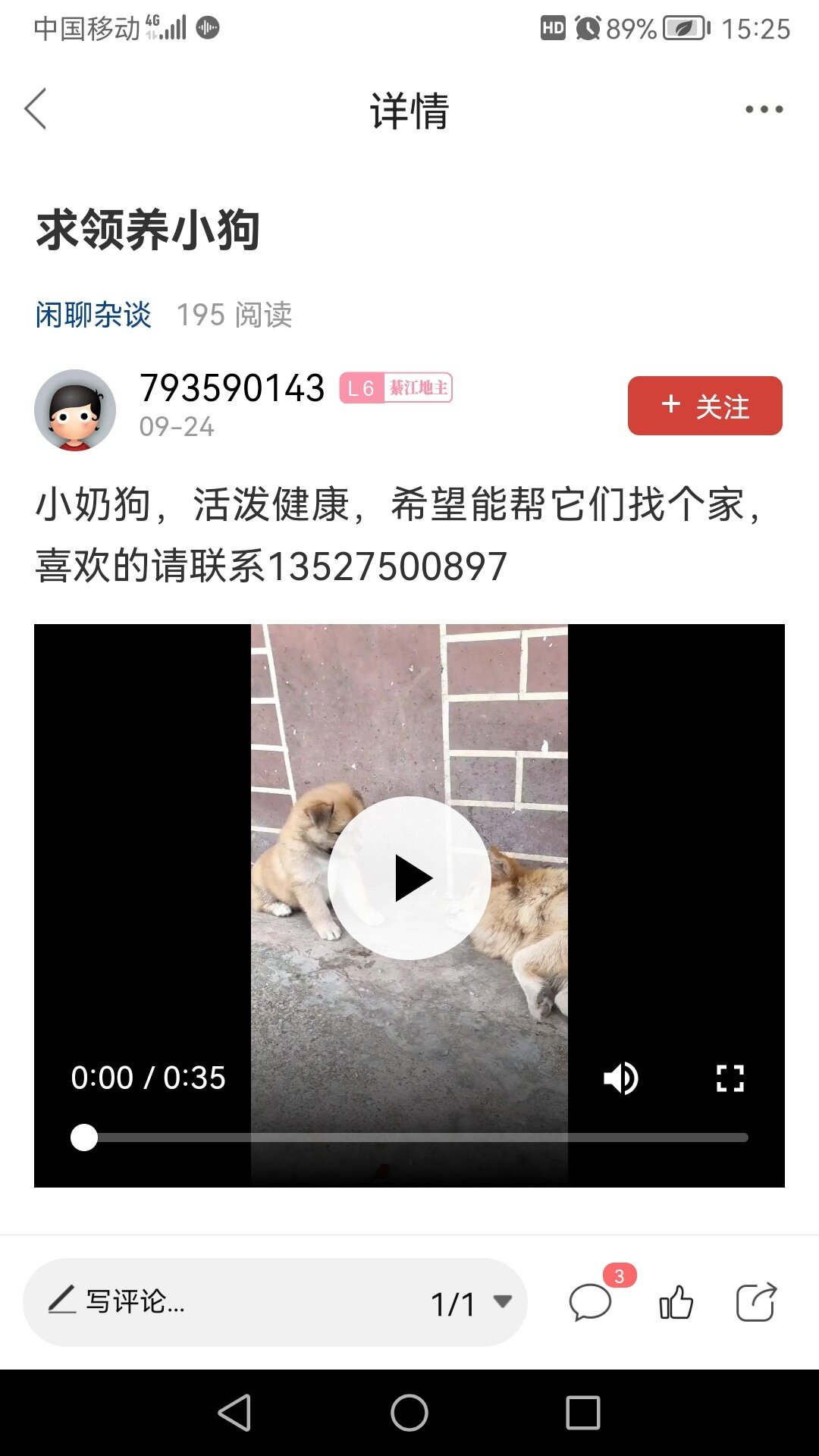Open recent apps via square button
The image size is (819, 1456).
click(x=582, y=1413)
